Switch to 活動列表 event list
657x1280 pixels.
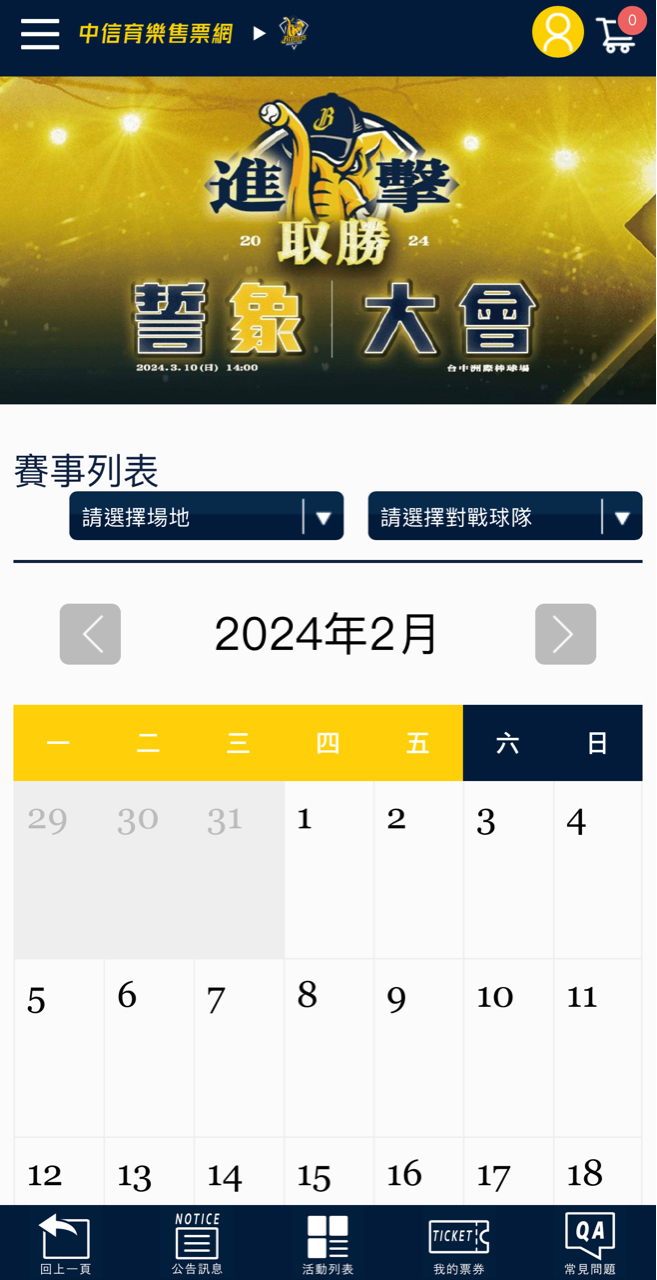(328, 1244)
